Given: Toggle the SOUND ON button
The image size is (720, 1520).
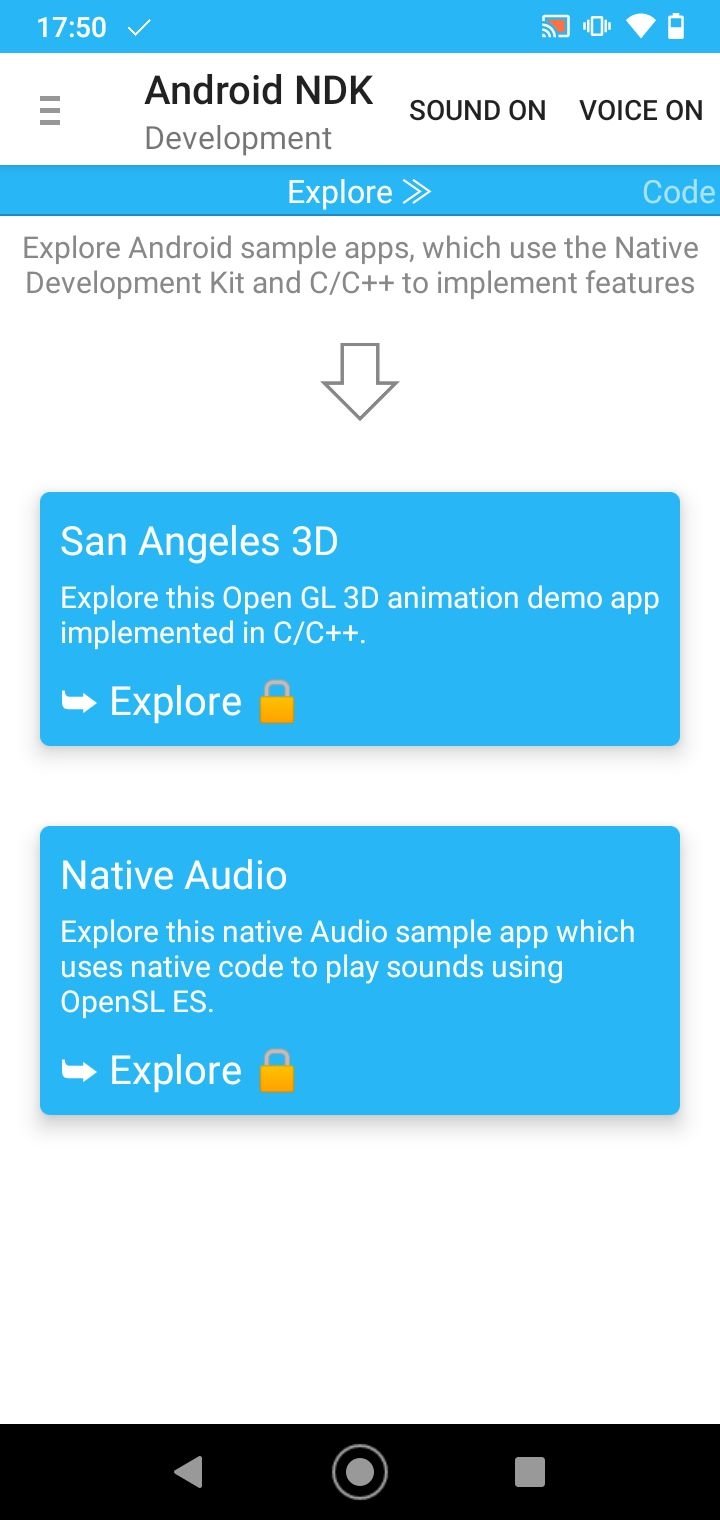Looking at the screenshot, I should click(477, 110).
